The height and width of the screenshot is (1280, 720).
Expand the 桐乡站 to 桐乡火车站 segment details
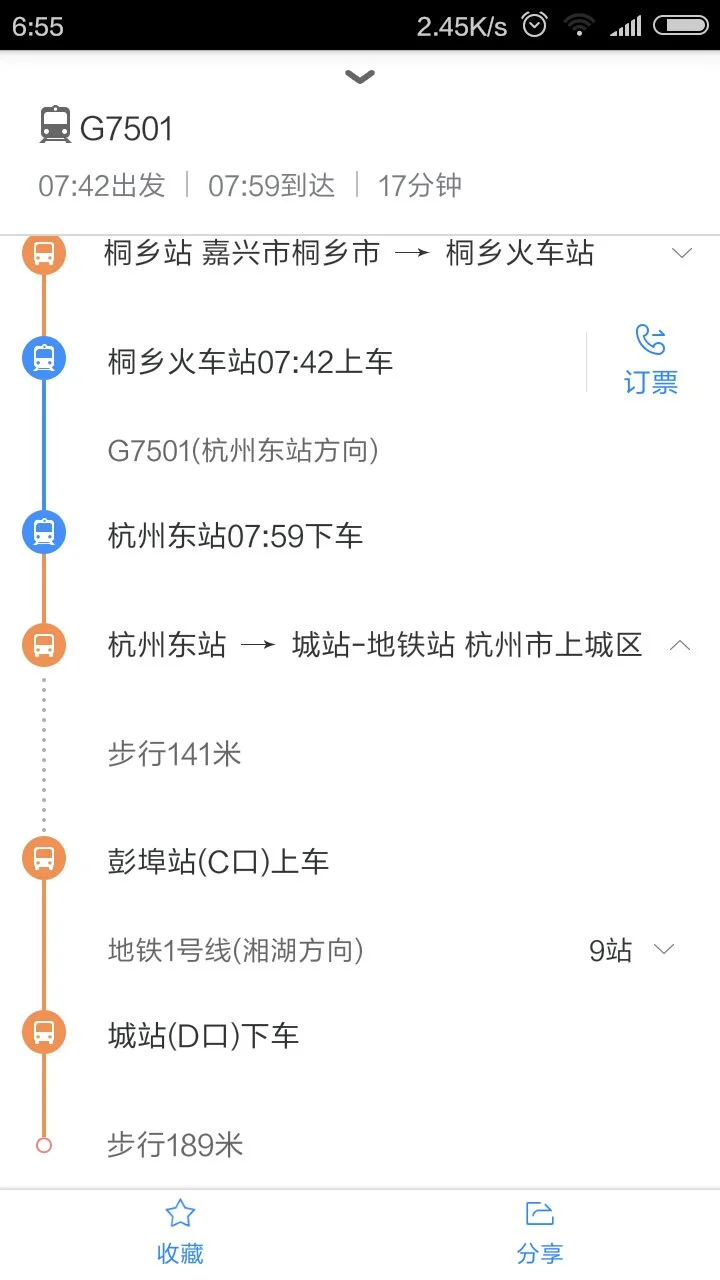[x=681, y=253]
